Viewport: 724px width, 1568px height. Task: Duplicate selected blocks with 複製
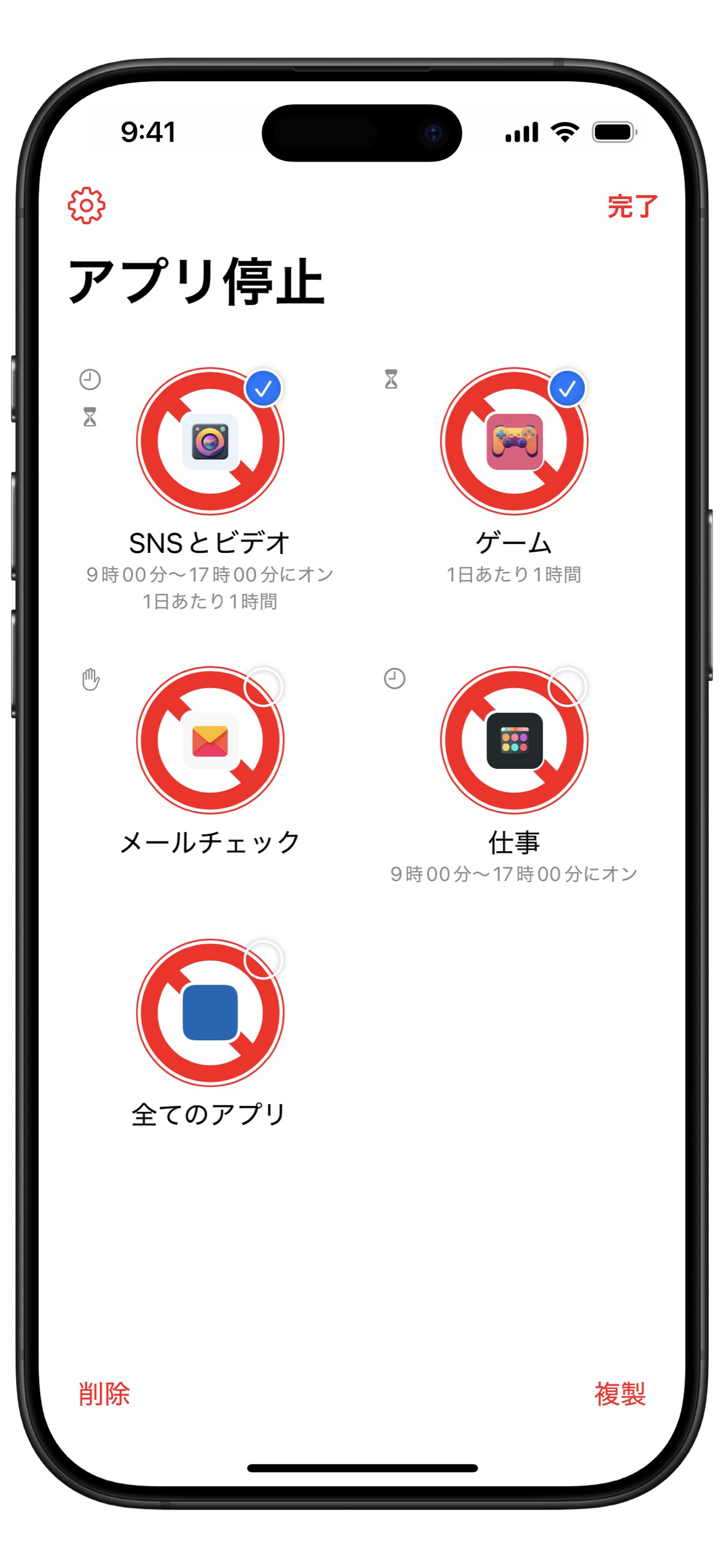pos(620,1394)
